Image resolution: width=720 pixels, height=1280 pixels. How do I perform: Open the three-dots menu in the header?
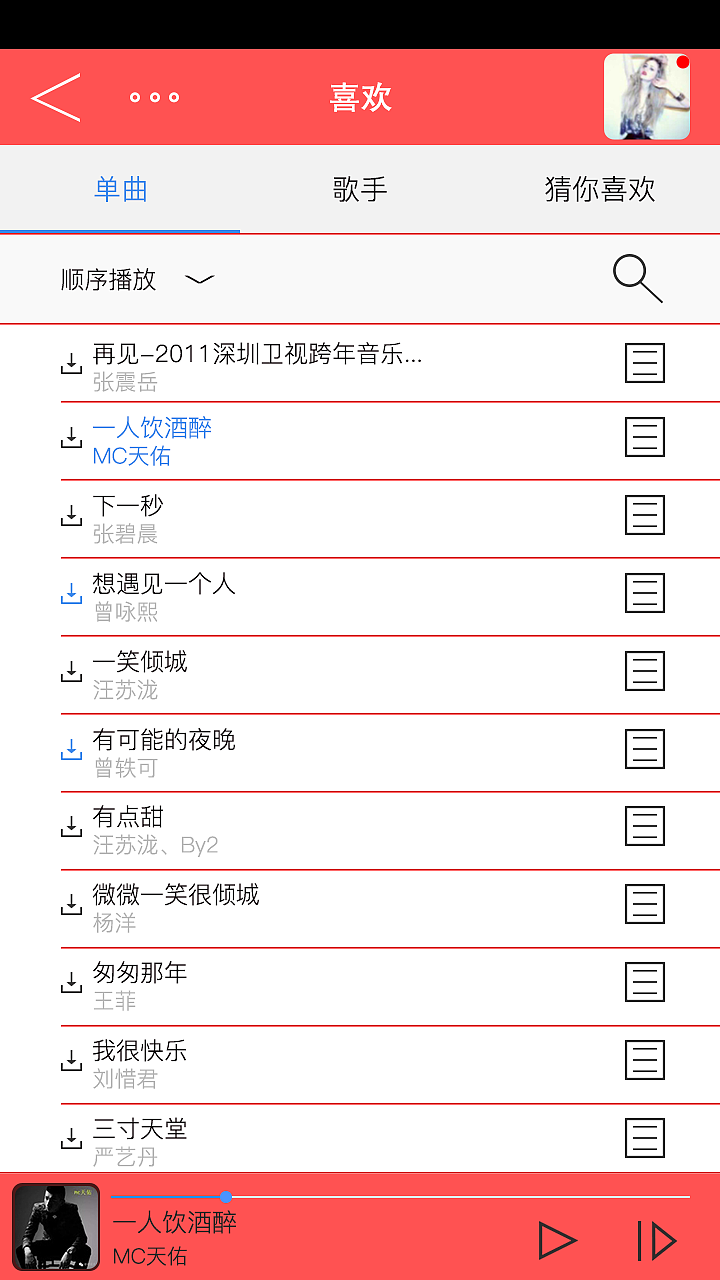tap(153, 96)
